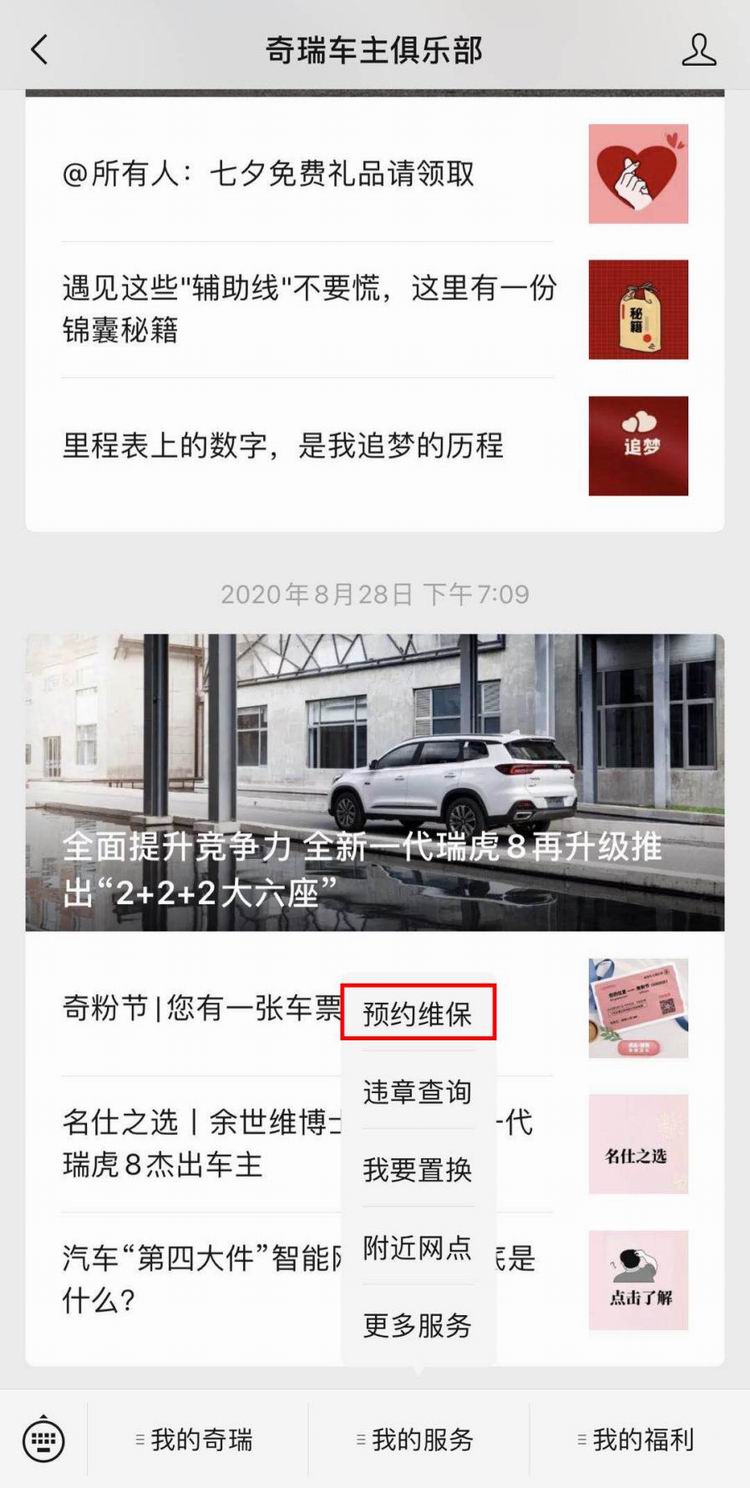Open the 七夕免费礼品 article
This screenshot has height=1488, width=750.
pyautogui.click(x=268, y=174)
